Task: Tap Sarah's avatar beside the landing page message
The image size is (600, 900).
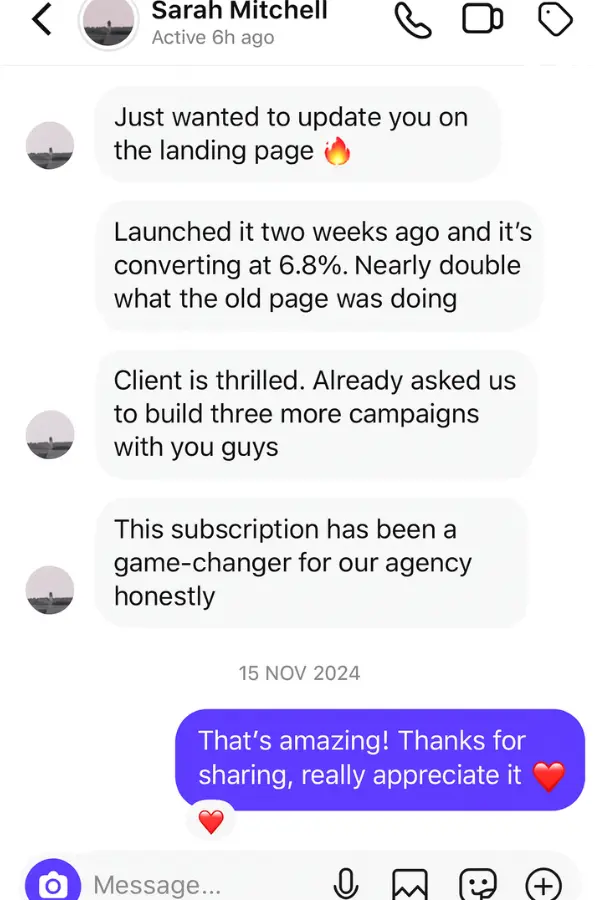Action: [50, 146]
